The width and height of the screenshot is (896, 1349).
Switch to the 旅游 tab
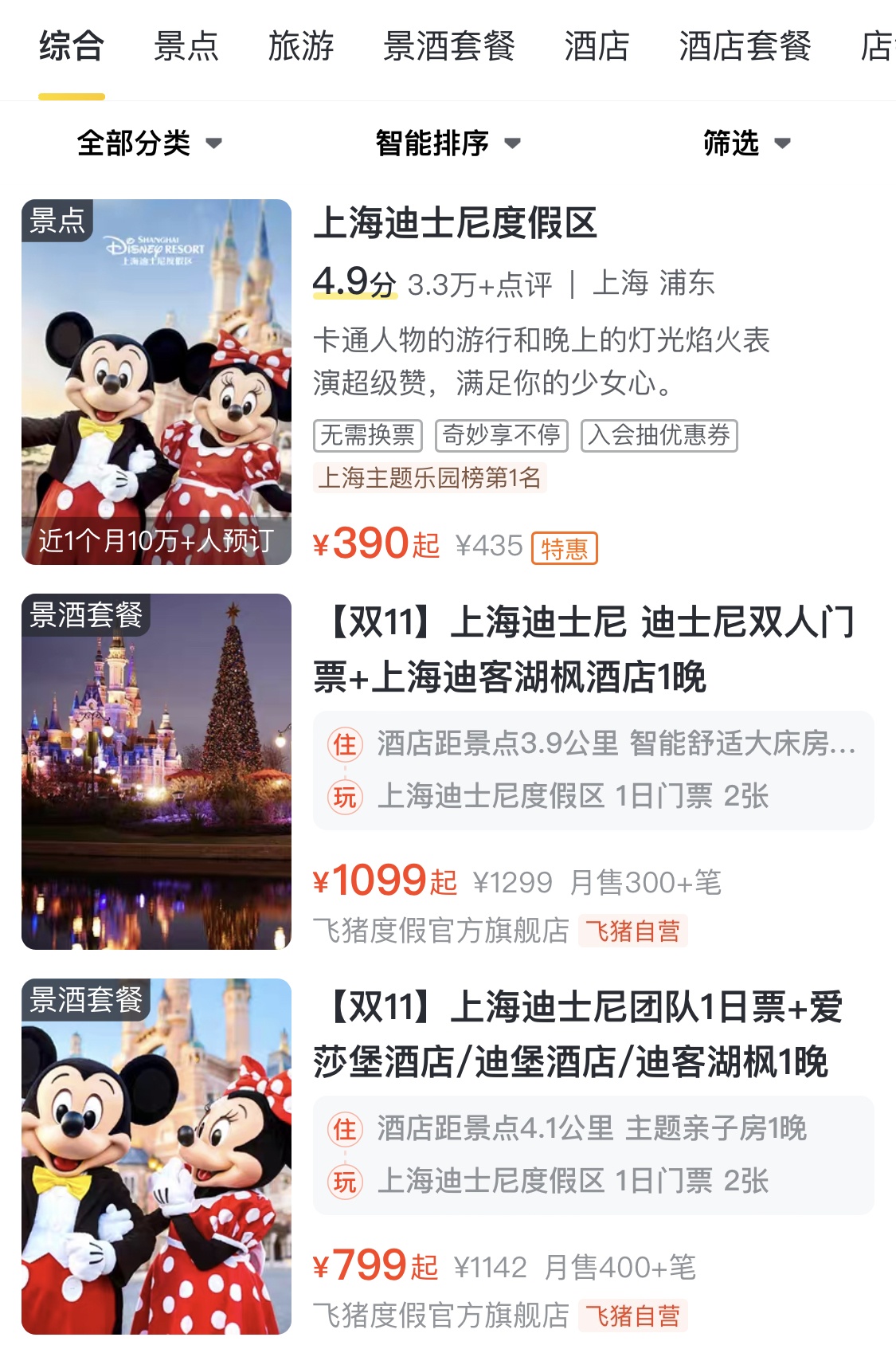(x=300, y=46)
